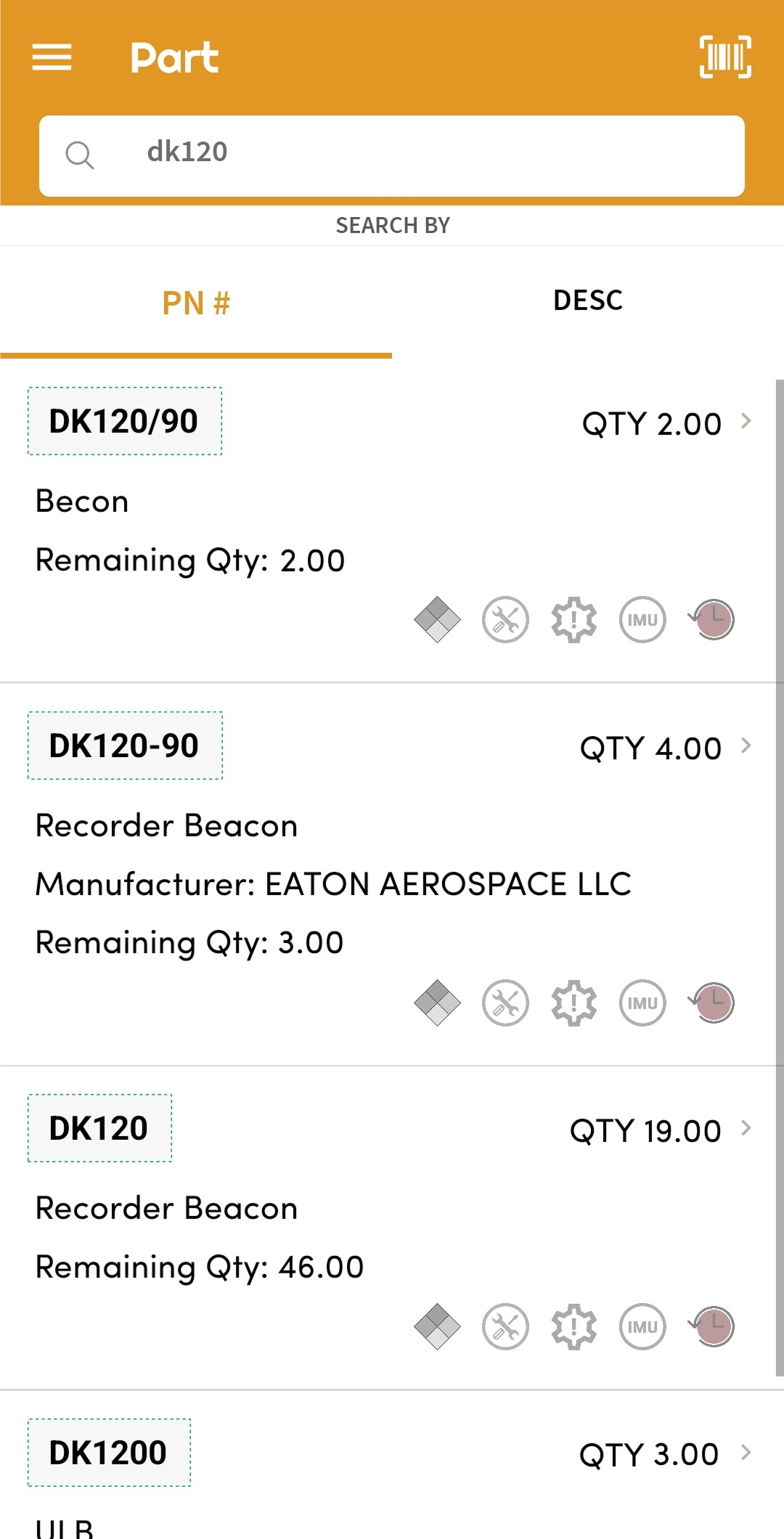Tap the gear alert icon for DK120
Viewport: 784px width, 1539px height.
point(574,1327)
